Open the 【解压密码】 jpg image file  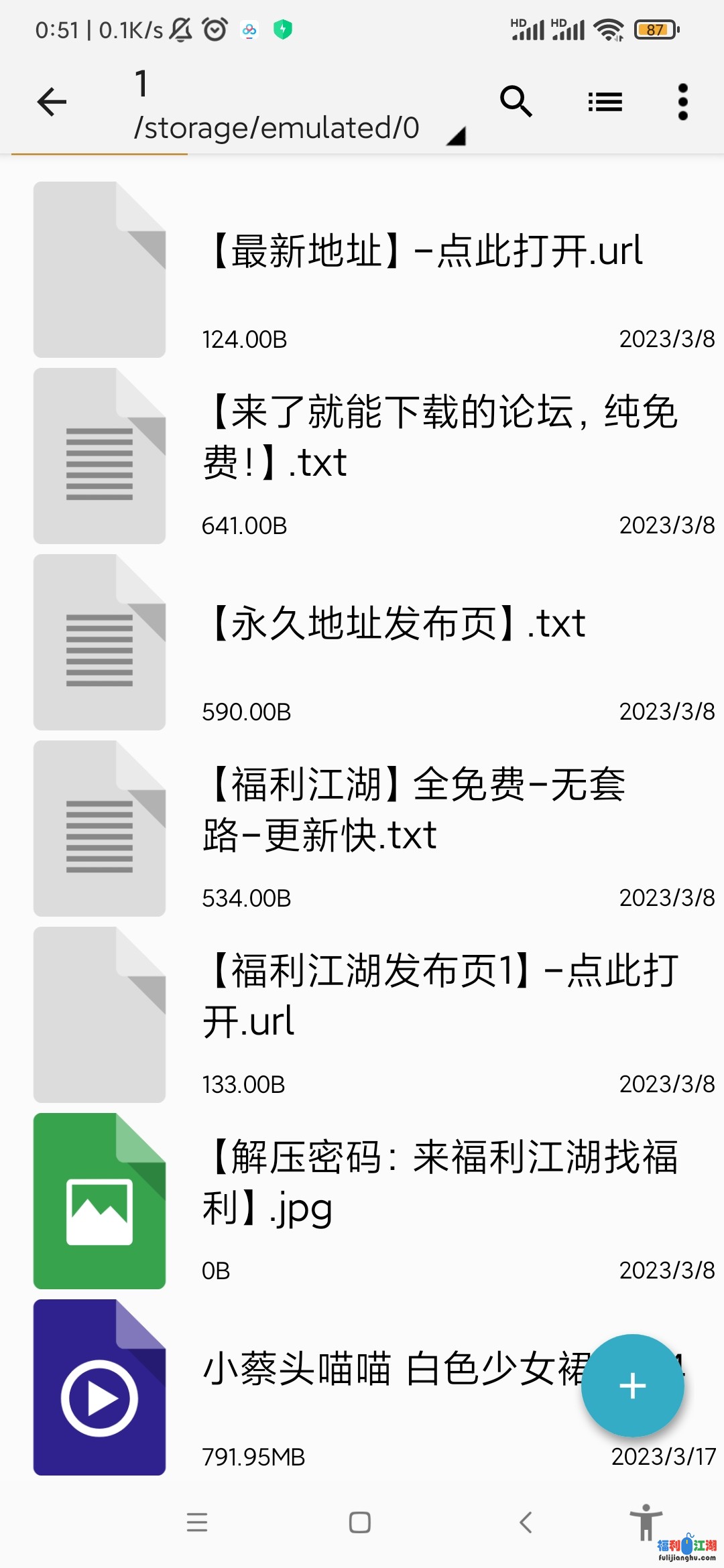point(362,1201)
